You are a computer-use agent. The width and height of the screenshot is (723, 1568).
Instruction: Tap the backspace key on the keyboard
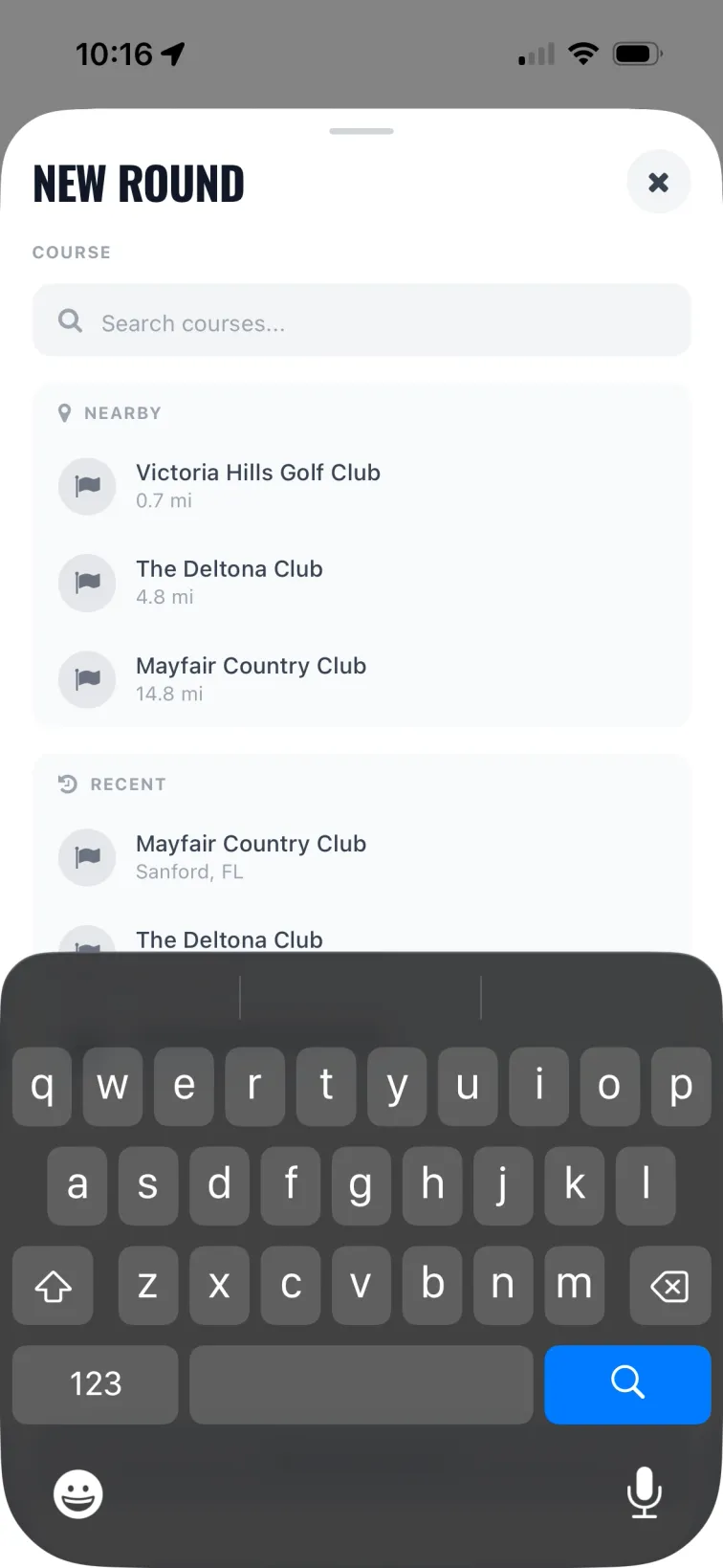coord(669,1286)
